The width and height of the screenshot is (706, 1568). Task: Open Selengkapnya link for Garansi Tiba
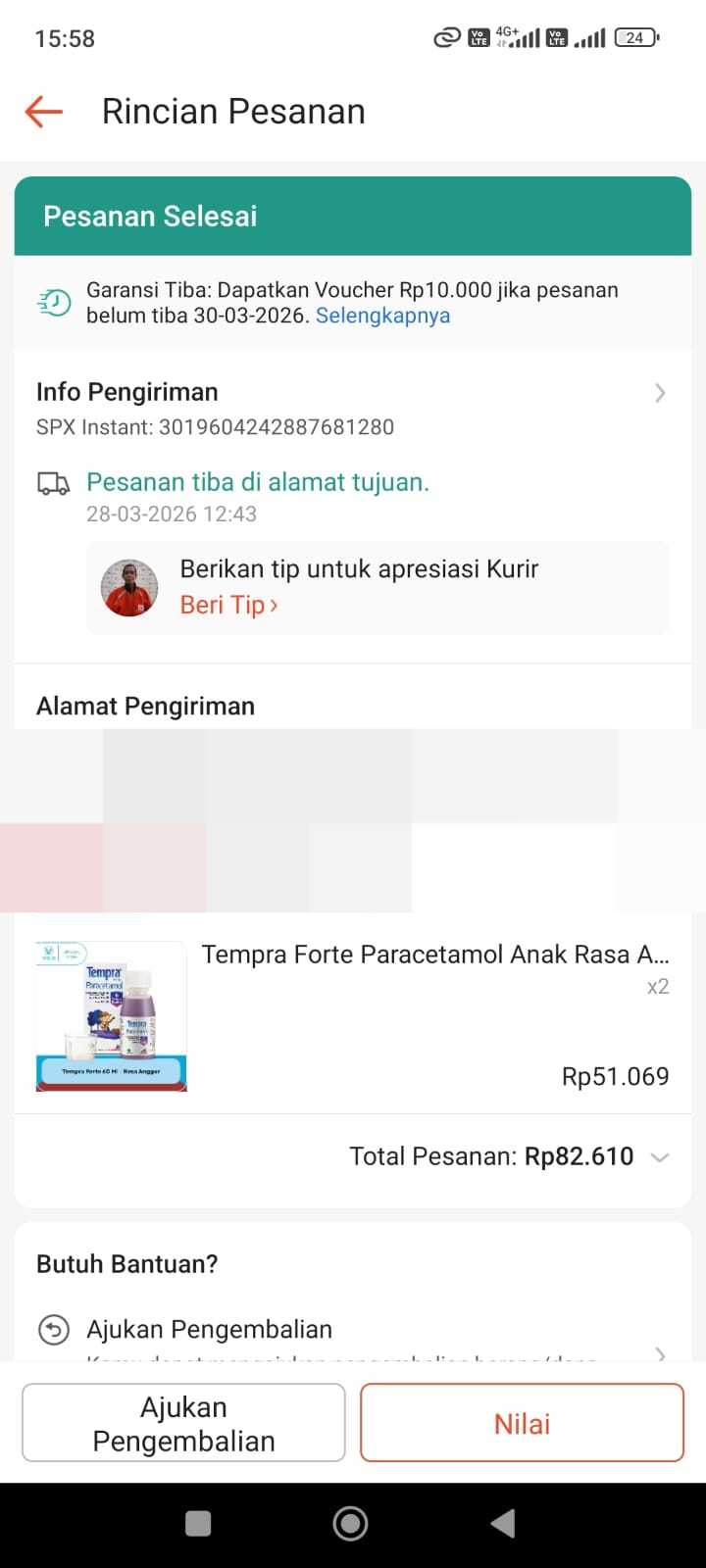(382, 316)
